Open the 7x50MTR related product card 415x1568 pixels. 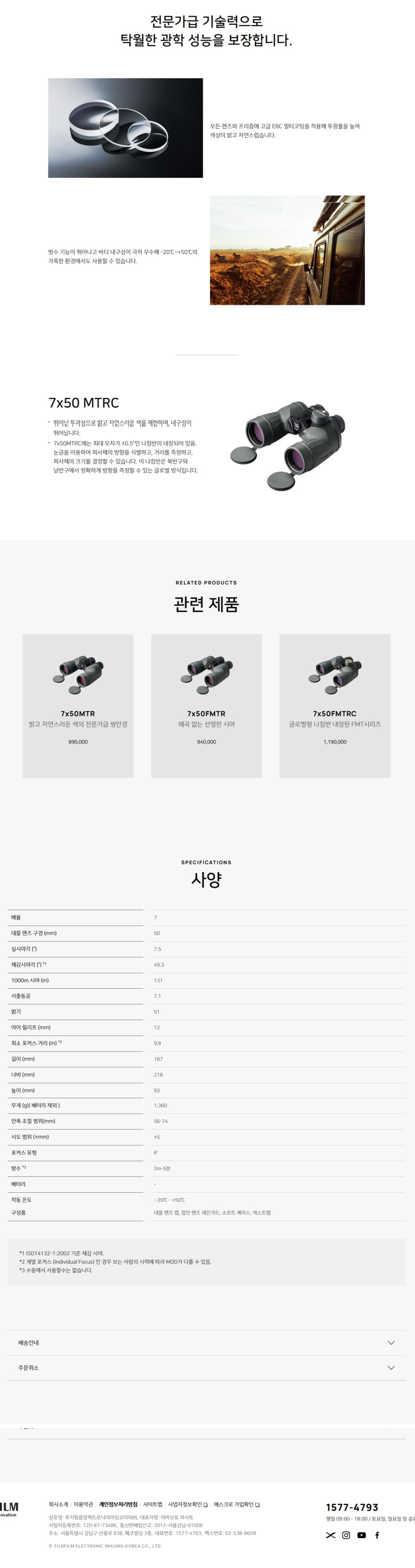coord(78,706)
